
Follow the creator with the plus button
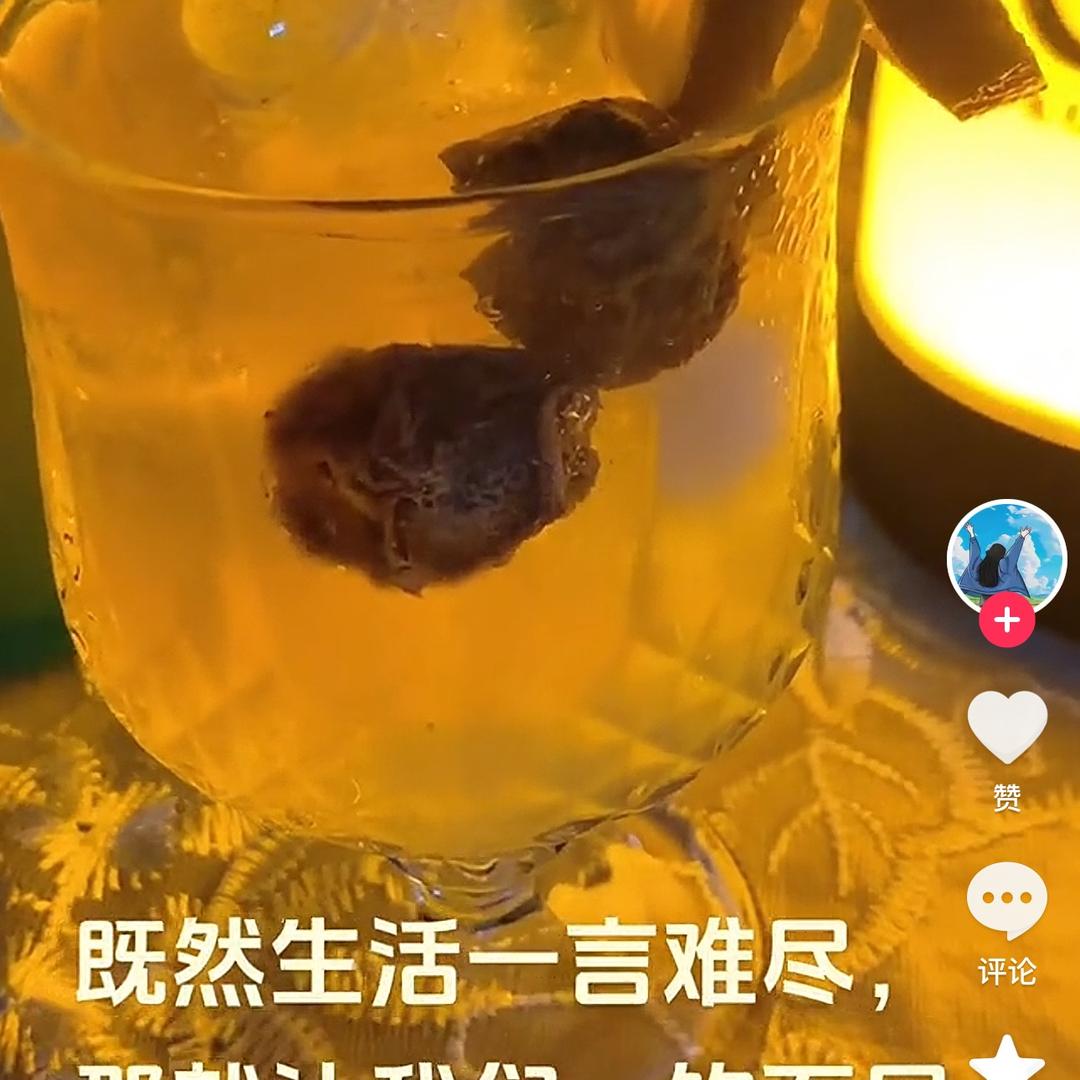(1006, 620)
